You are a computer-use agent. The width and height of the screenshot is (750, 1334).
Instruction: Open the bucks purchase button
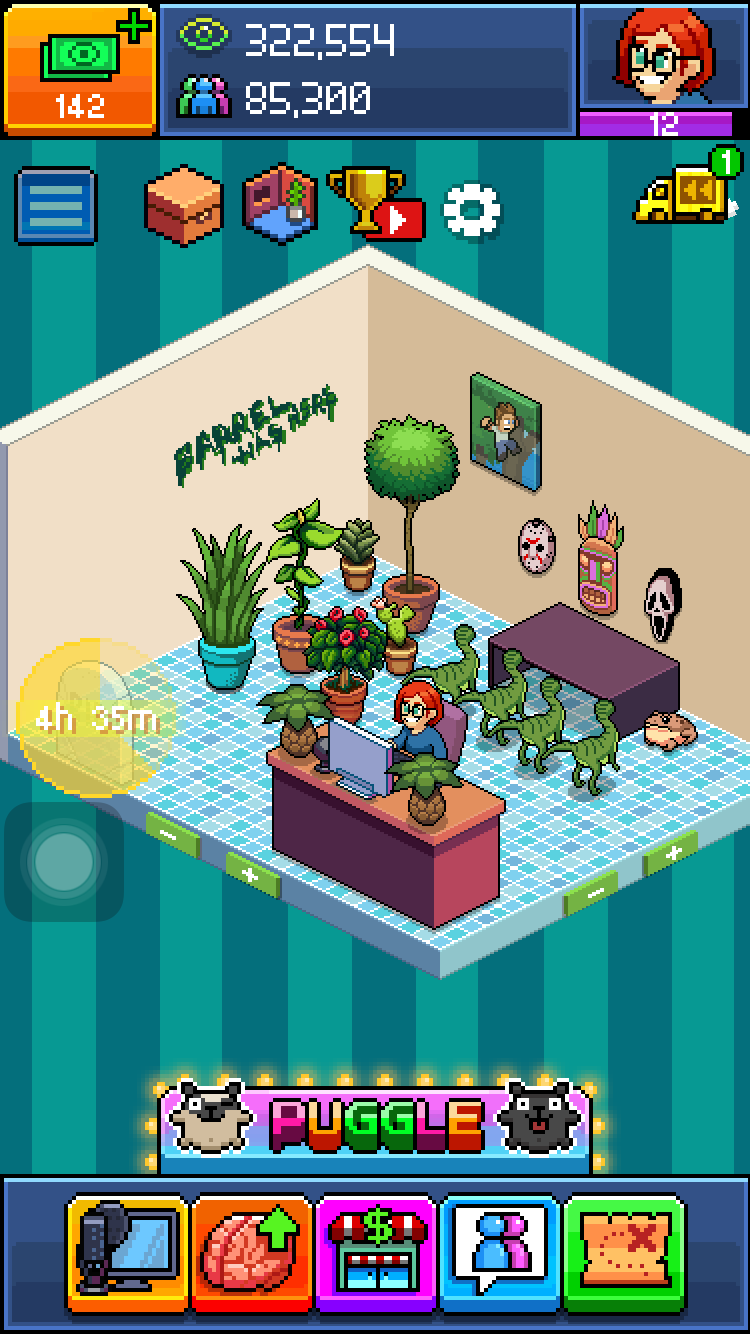pyautogui.click(x=80, y=70)
